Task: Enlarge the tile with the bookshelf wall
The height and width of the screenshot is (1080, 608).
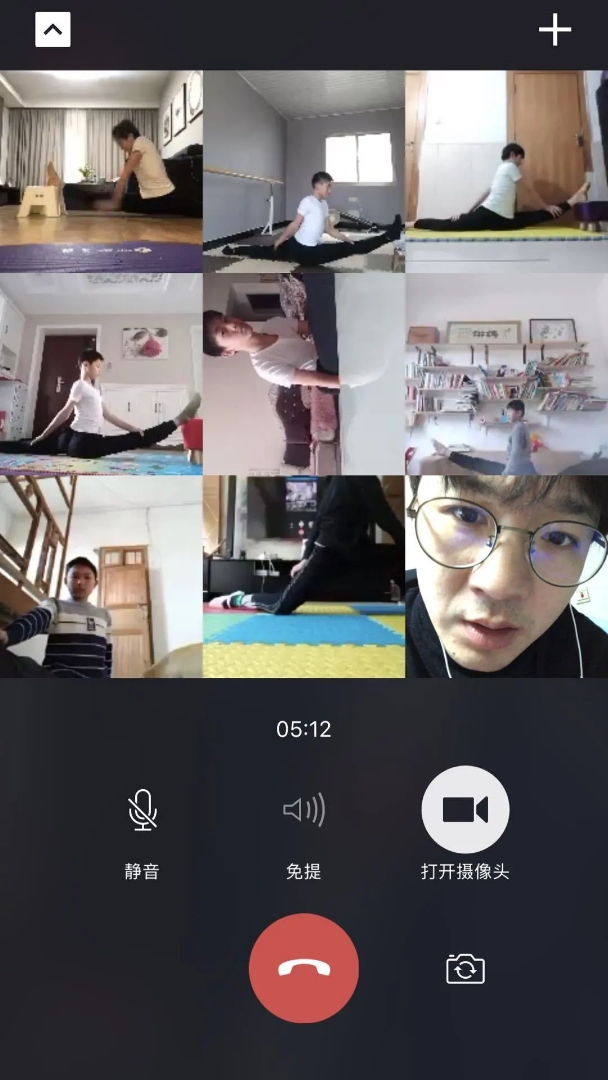Action: pyautogui.click(x=506, y=374)
